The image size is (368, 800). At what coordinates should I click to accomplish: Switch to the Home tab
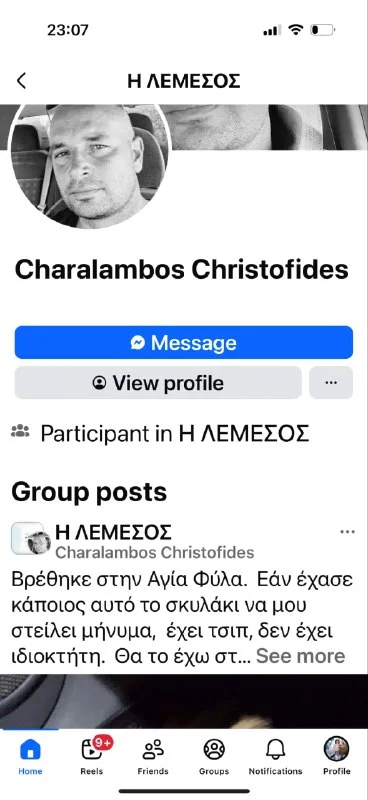click(x=30, y=756)
